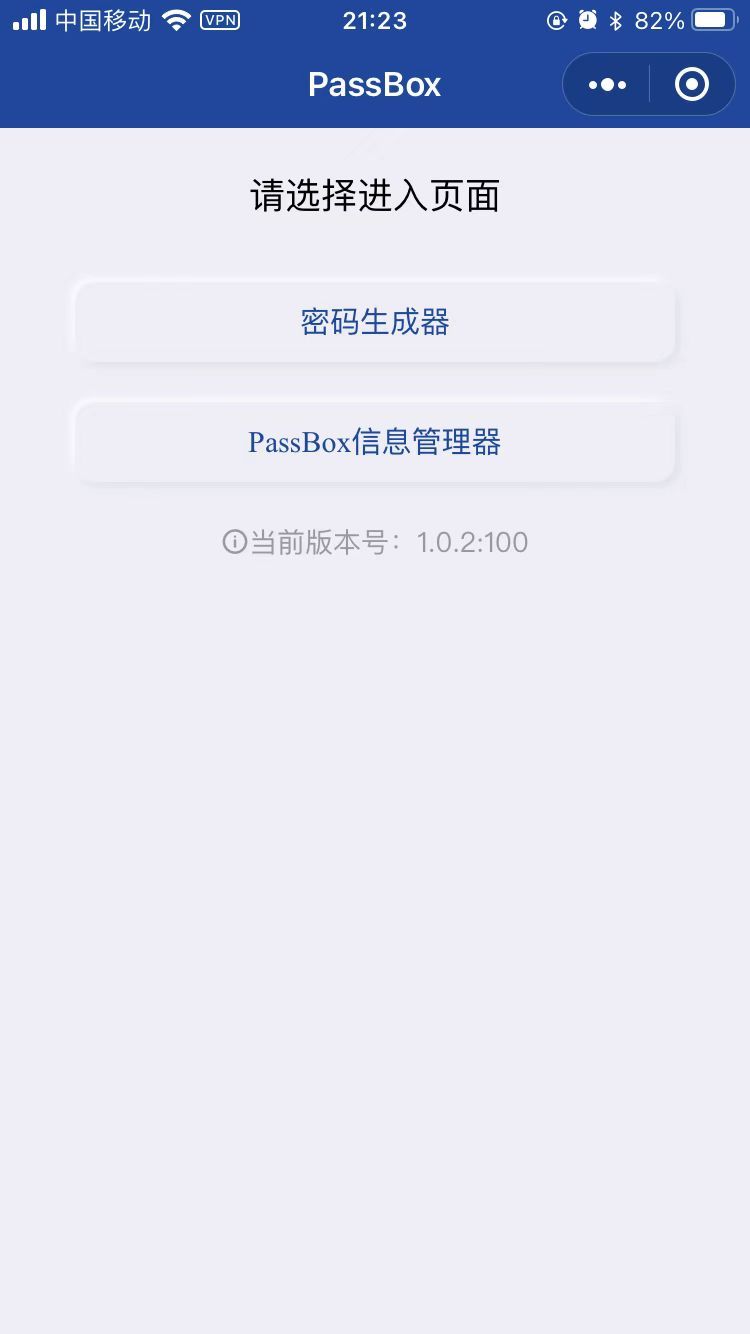The height and width of the screenshot is (1334, 750).
Task: Open the mini program three-dot menu
Action: coord(607,85)
